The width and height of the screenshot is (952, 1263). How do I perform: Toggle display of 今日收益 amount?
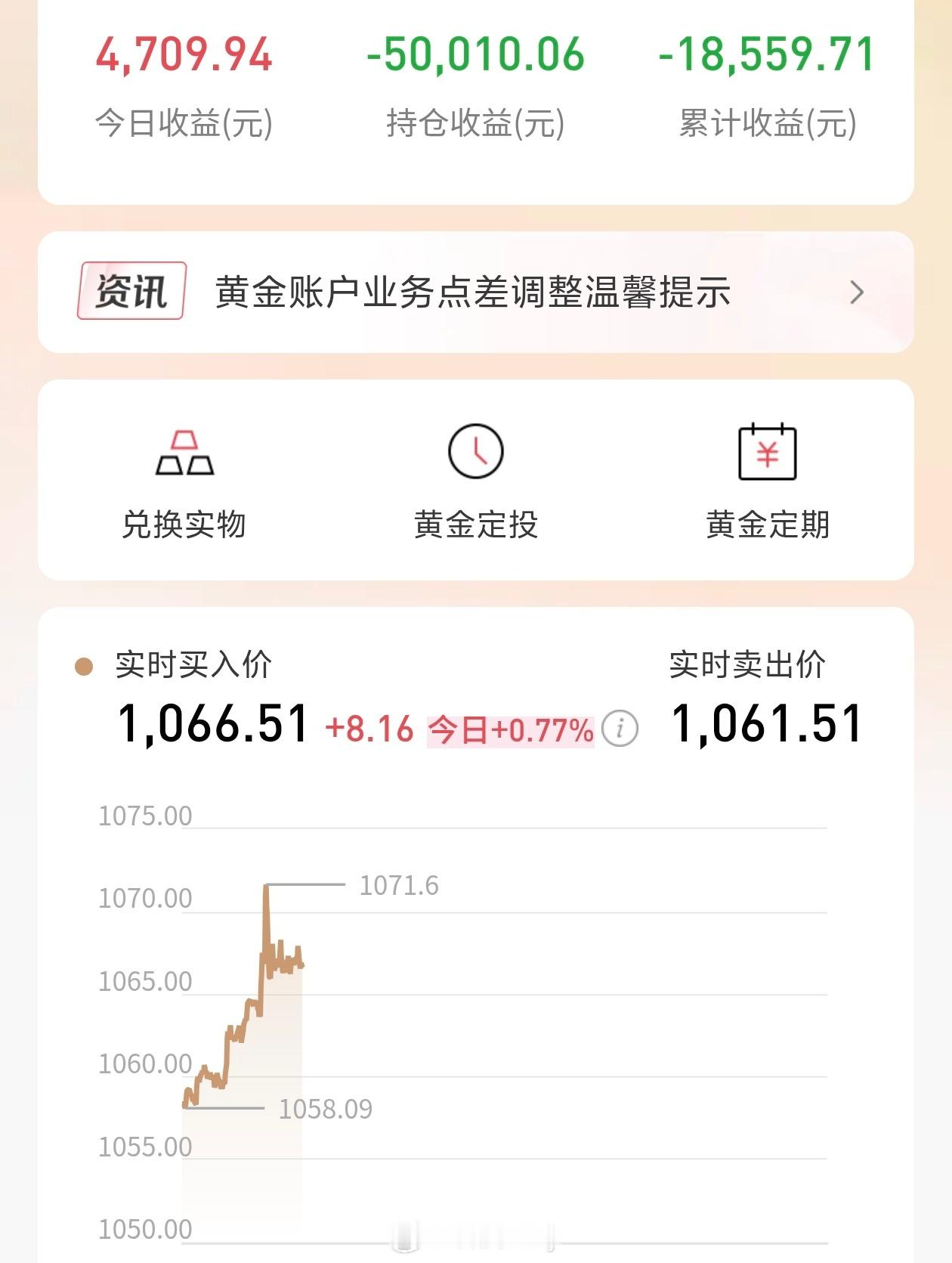(185, 54)
